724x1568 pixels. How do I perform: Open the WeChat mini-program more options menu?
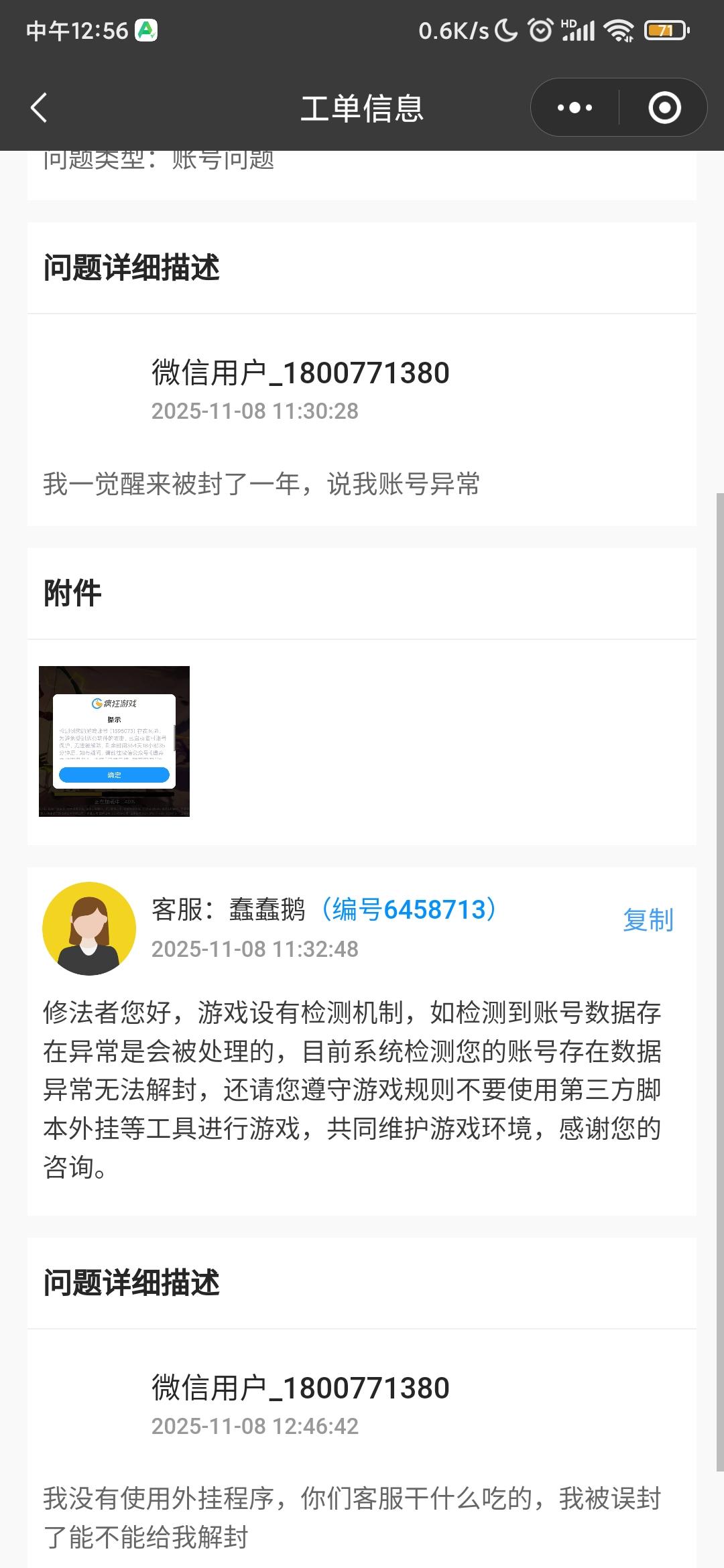point(573,107)
